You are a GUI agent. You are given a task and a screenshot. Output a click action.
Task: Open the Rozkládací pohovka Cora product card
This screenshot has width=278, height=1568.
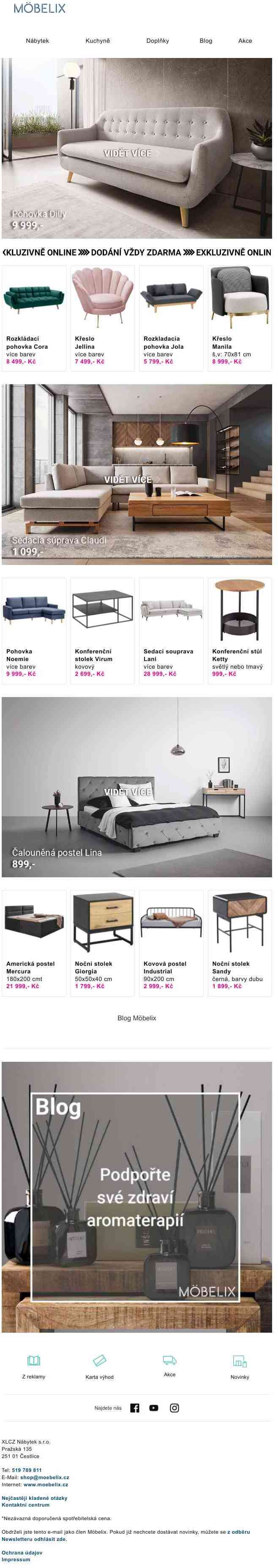click(x=34, y=318)
